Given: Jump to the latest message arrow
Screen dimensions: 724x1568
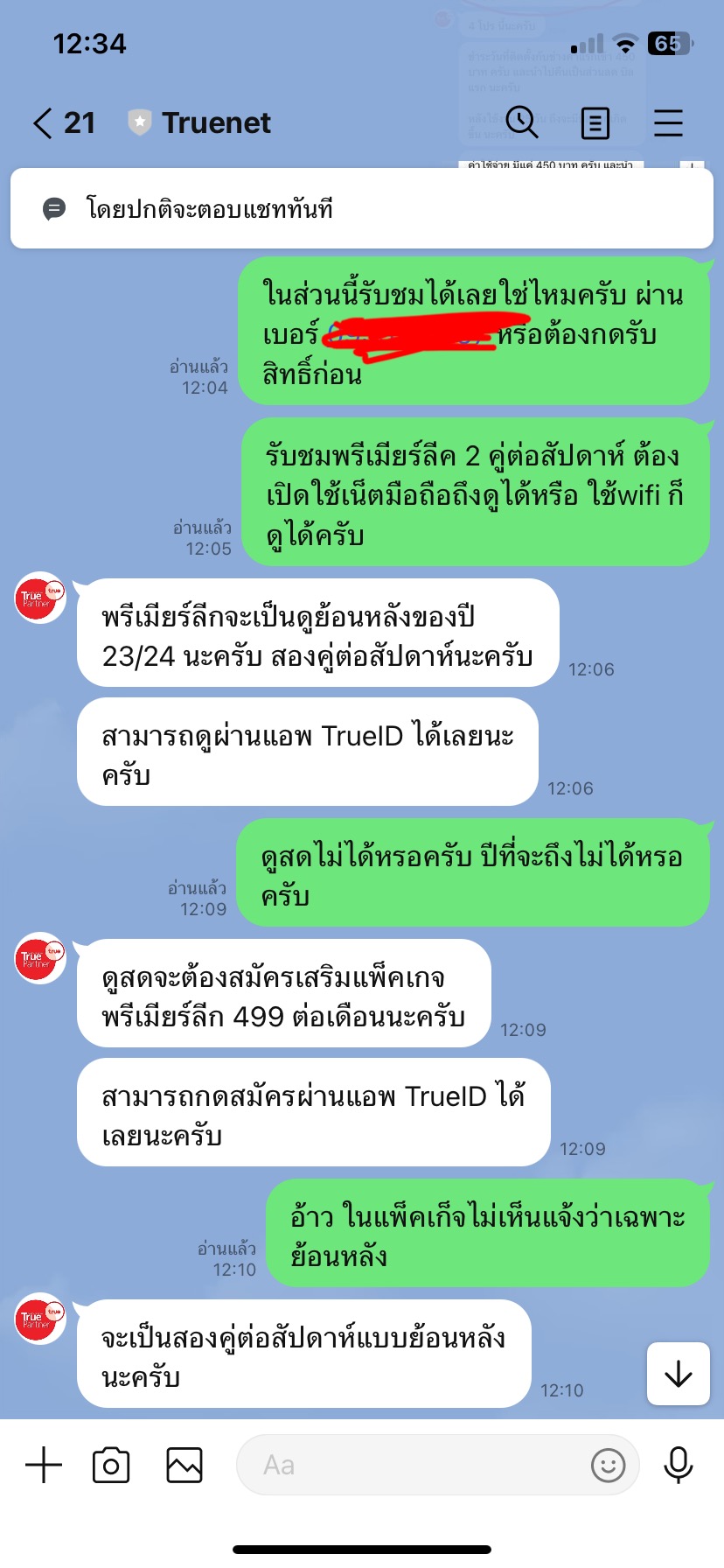Looking at the screenshot, I should 679,1374.
